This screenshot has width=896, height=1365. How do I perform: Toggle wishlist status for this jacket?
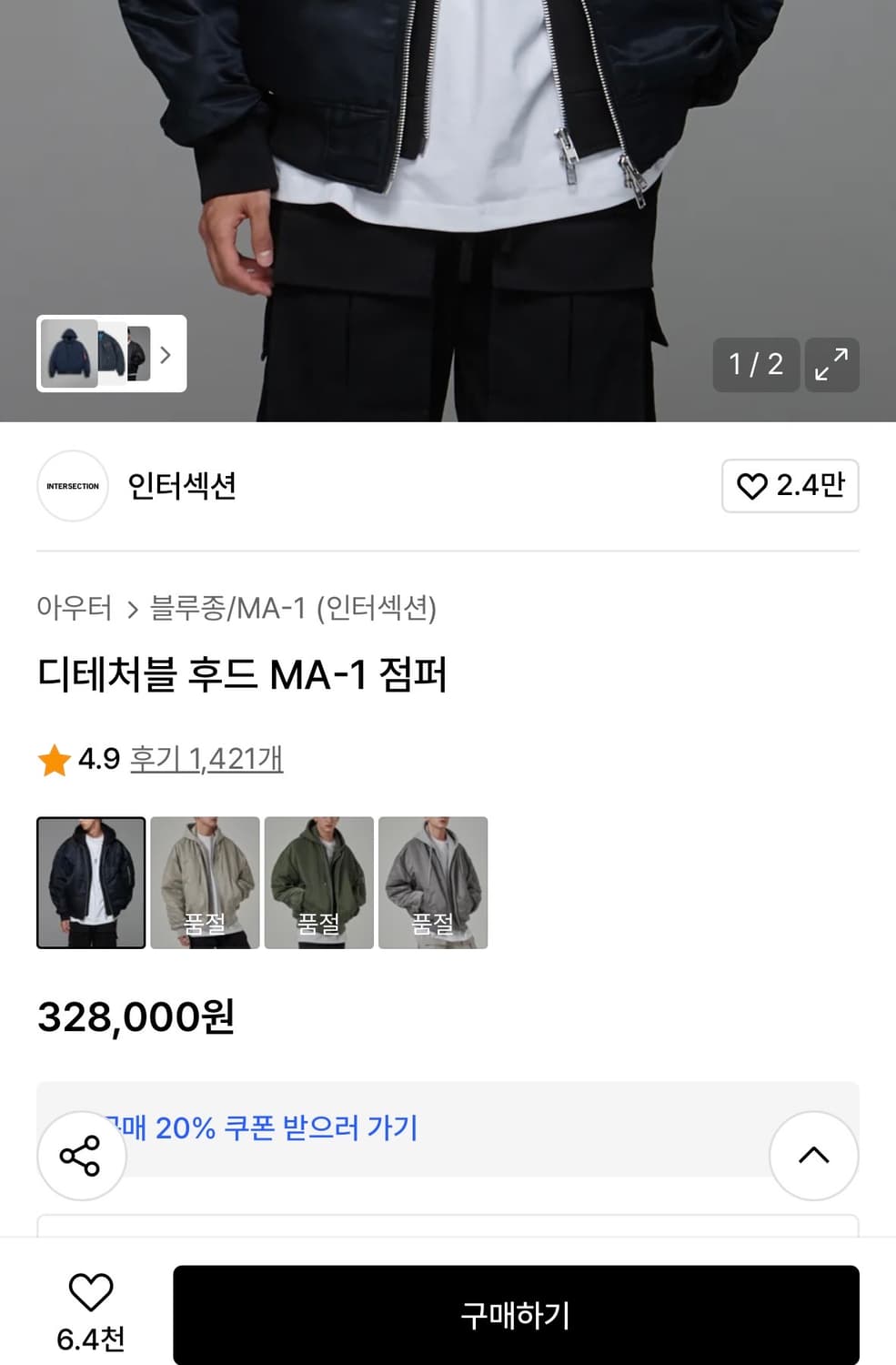[92, 1290]
